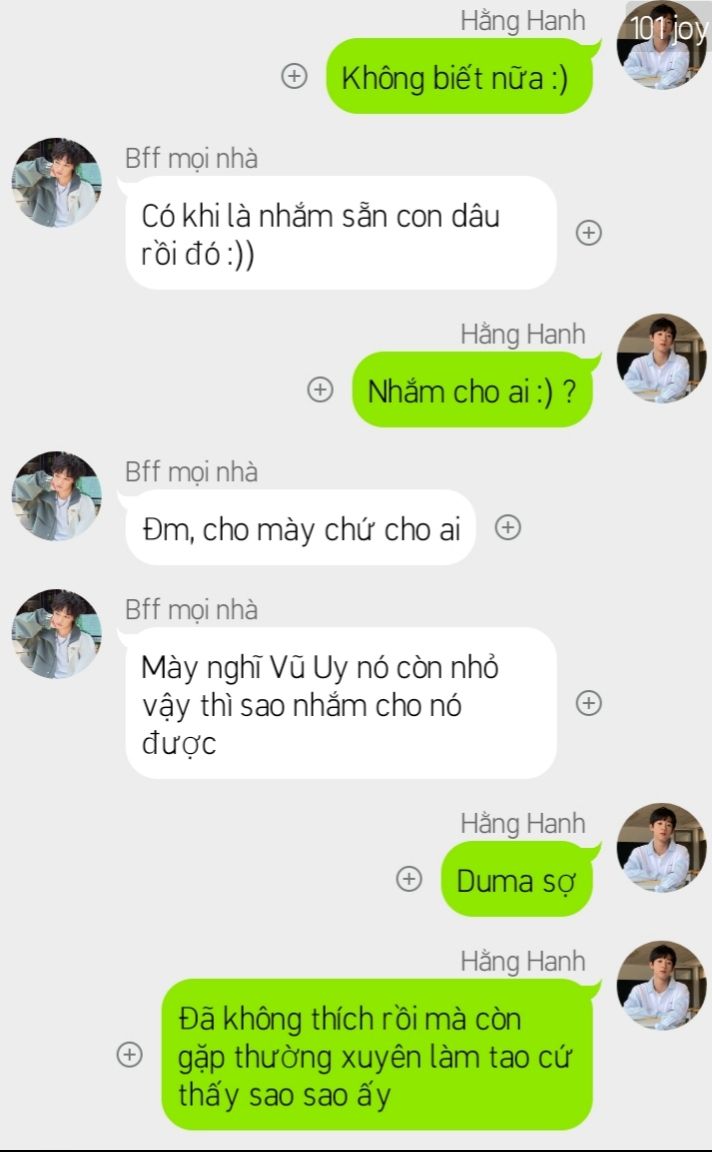The width and height of the screenshot is (712, 1152).
Task: Tap the plus icon beside "Duma sợ"
Action: click(408, 879)
